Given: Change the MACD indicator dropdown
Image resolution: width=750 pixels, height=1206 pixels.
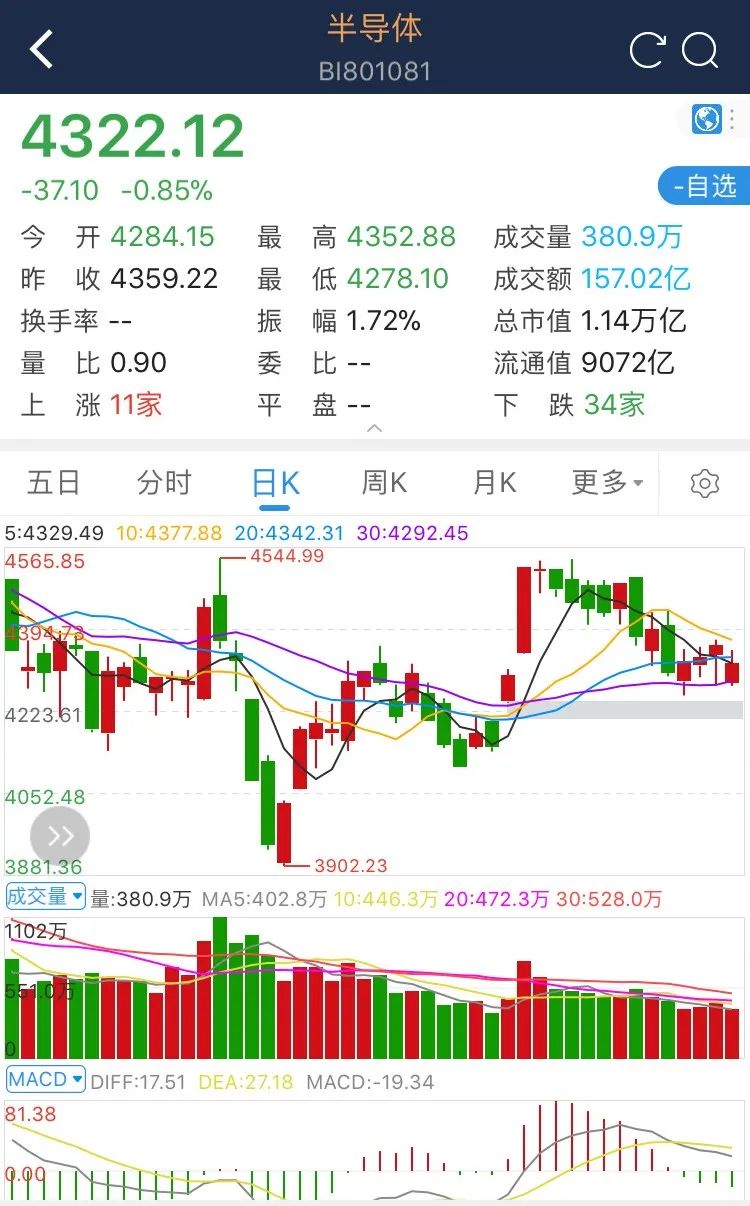Looking at the screenshot, I should click(x=46, y=1079).
